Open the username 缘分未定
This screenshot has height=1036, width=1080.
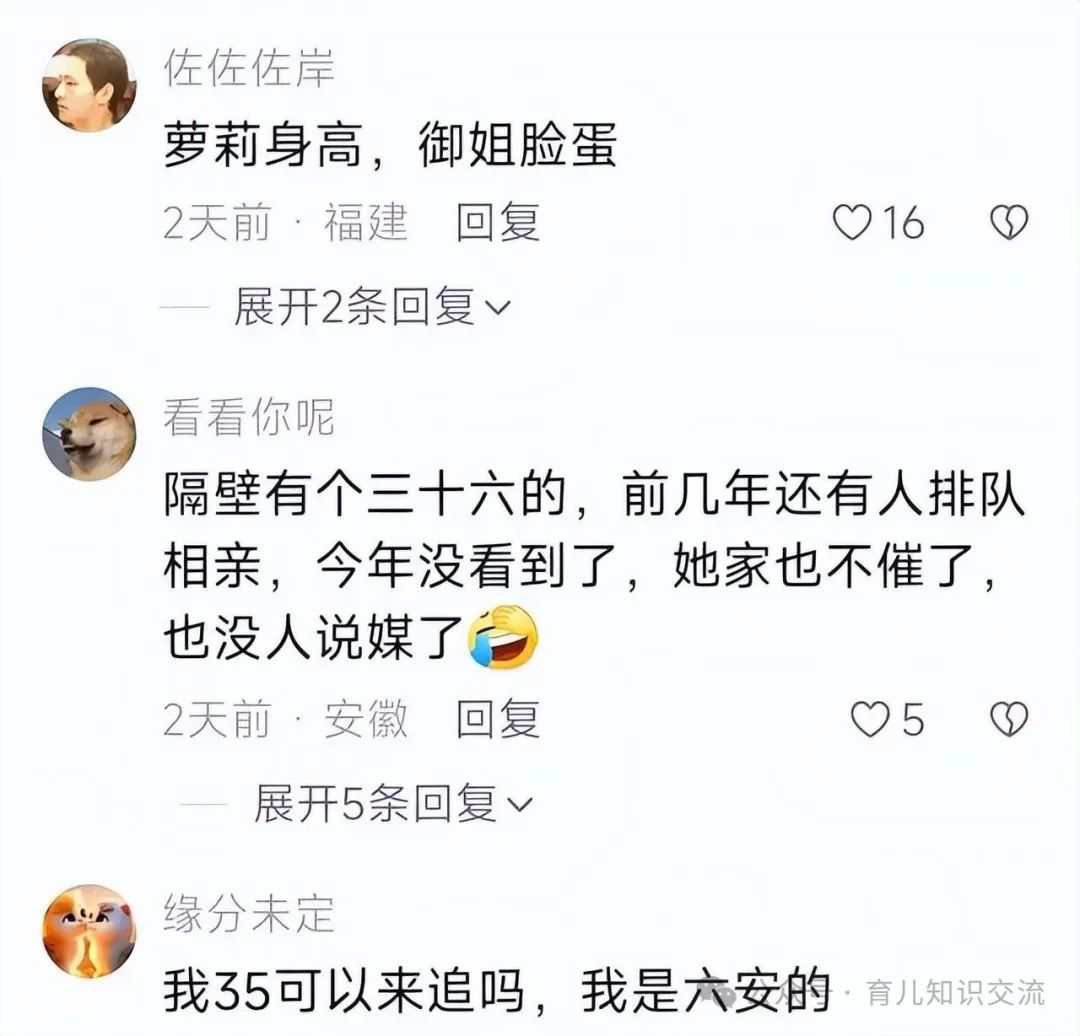249,914
